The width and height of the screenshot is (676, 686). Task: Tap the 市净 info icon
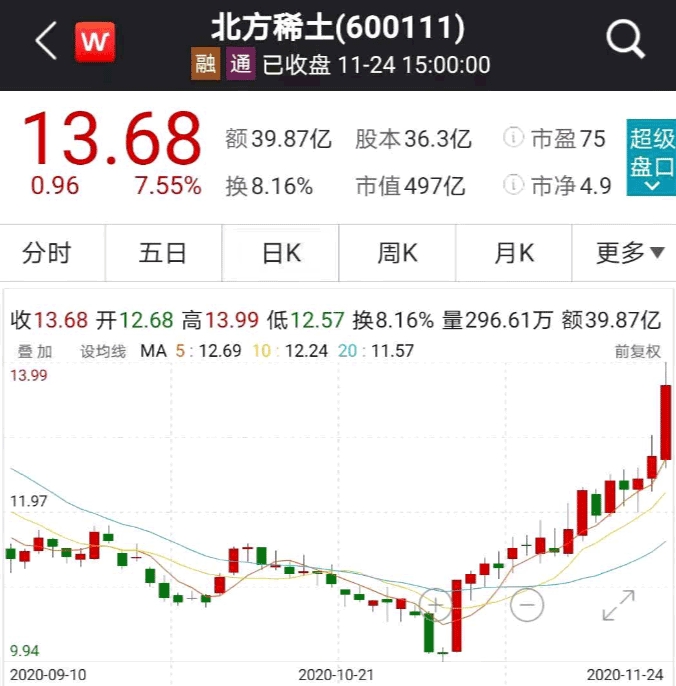coord(514,185)
